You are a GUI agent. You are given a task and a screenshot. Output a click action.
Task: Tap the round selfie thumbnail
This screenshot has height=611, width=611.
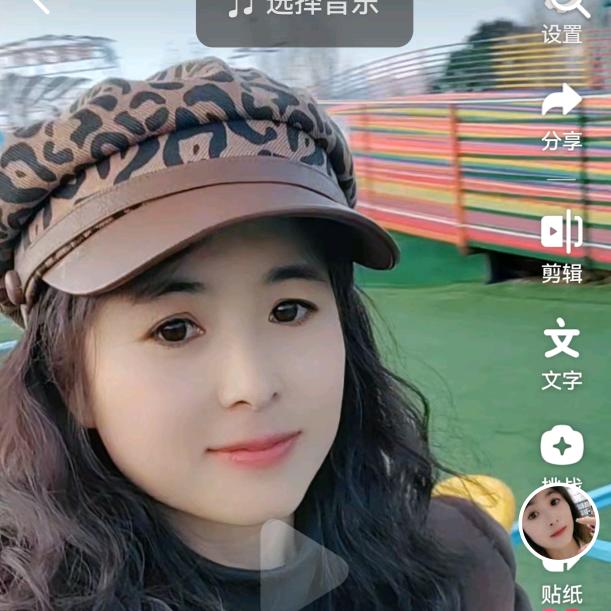pyautogui.click(x=558, y=524)
